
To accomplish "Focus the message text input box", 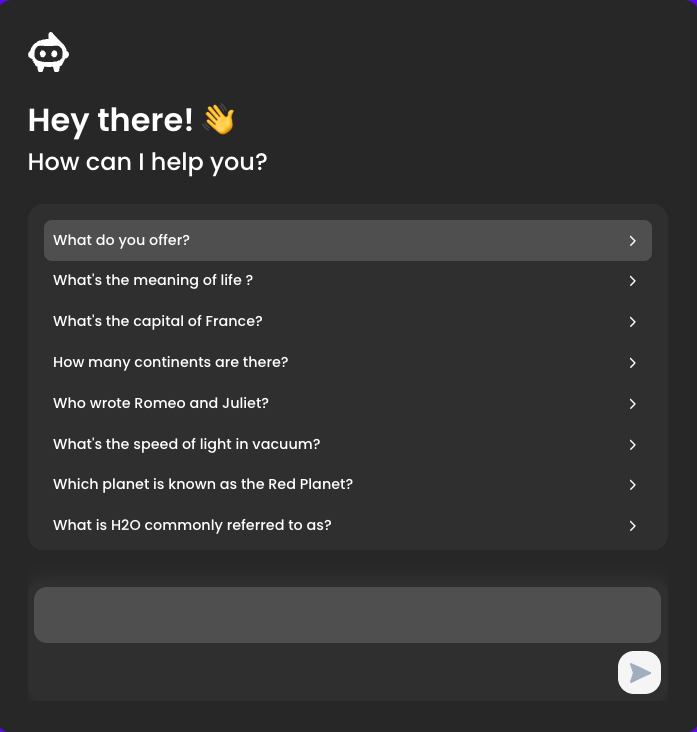I will tap(347, 615).
